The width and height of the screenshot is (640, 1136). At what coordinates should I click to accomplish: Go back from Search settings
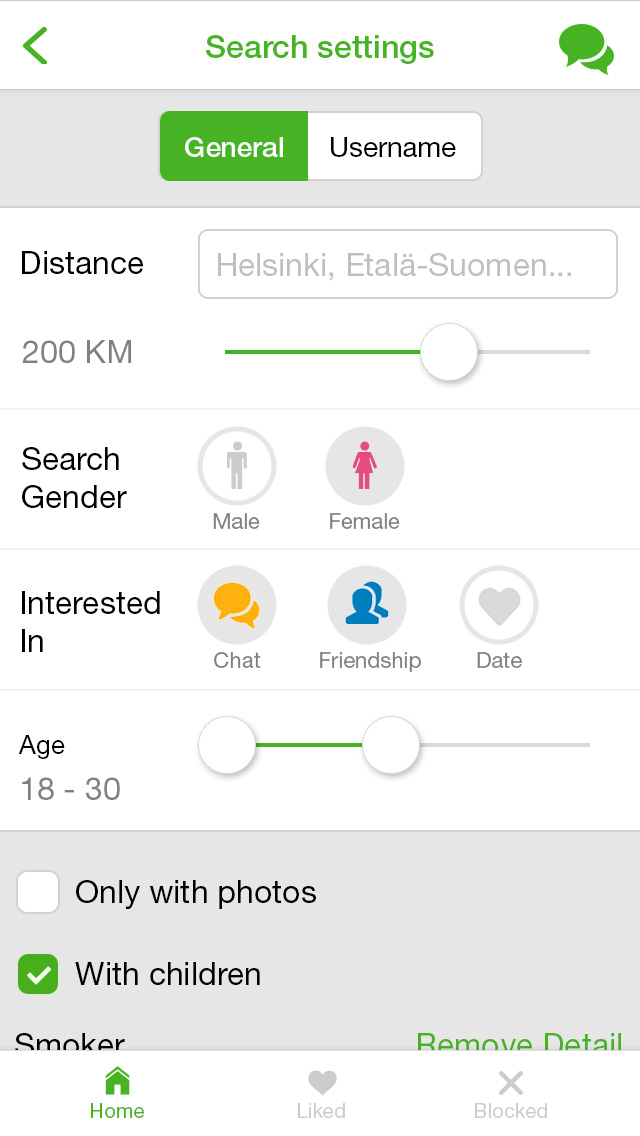[35, 46]
